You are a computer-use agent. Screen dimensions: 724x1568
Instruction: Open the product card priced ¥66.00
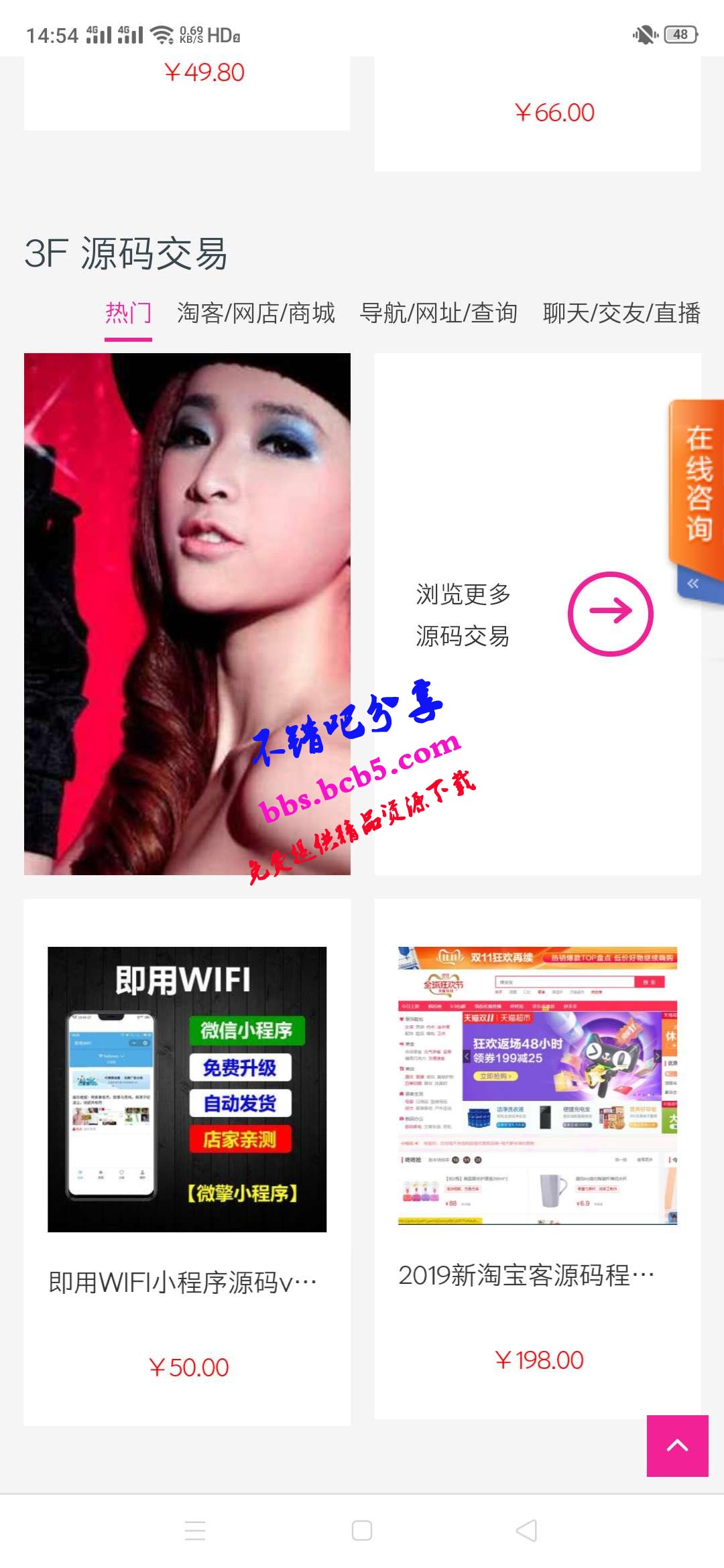tap(538, 114)
